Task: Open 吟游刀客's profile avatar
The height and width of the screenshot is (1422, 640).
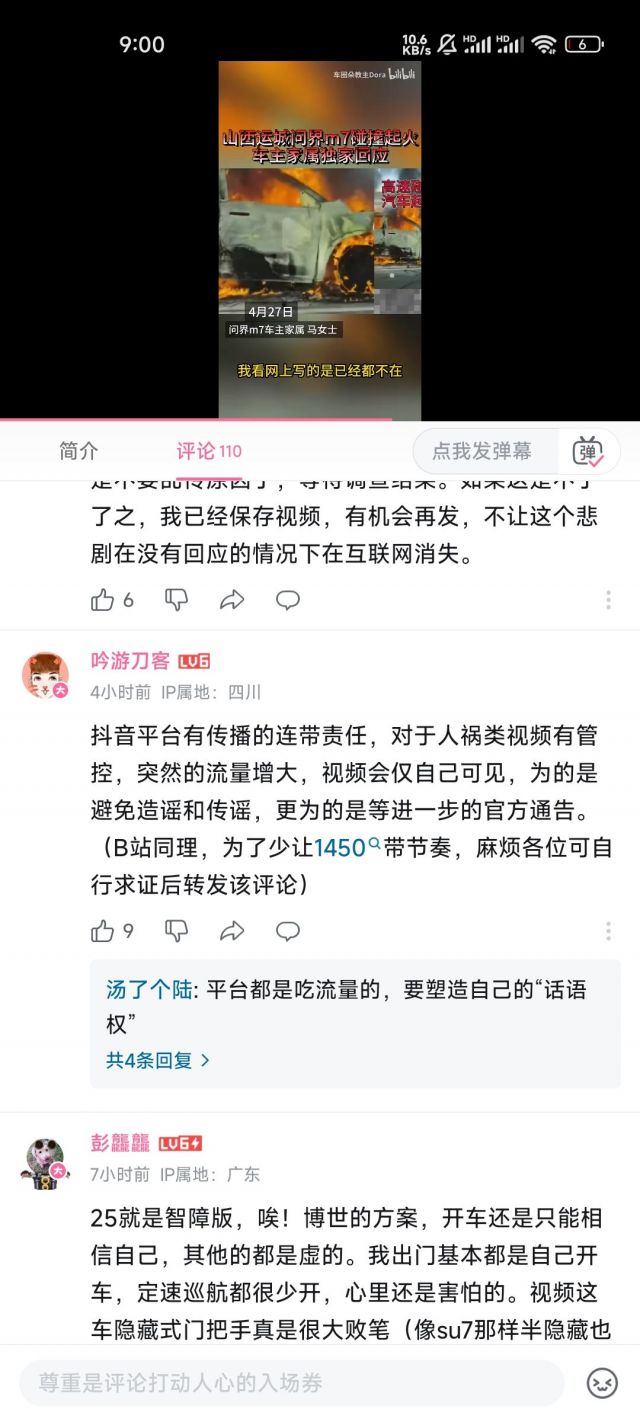Action: [x=45, y=675]
